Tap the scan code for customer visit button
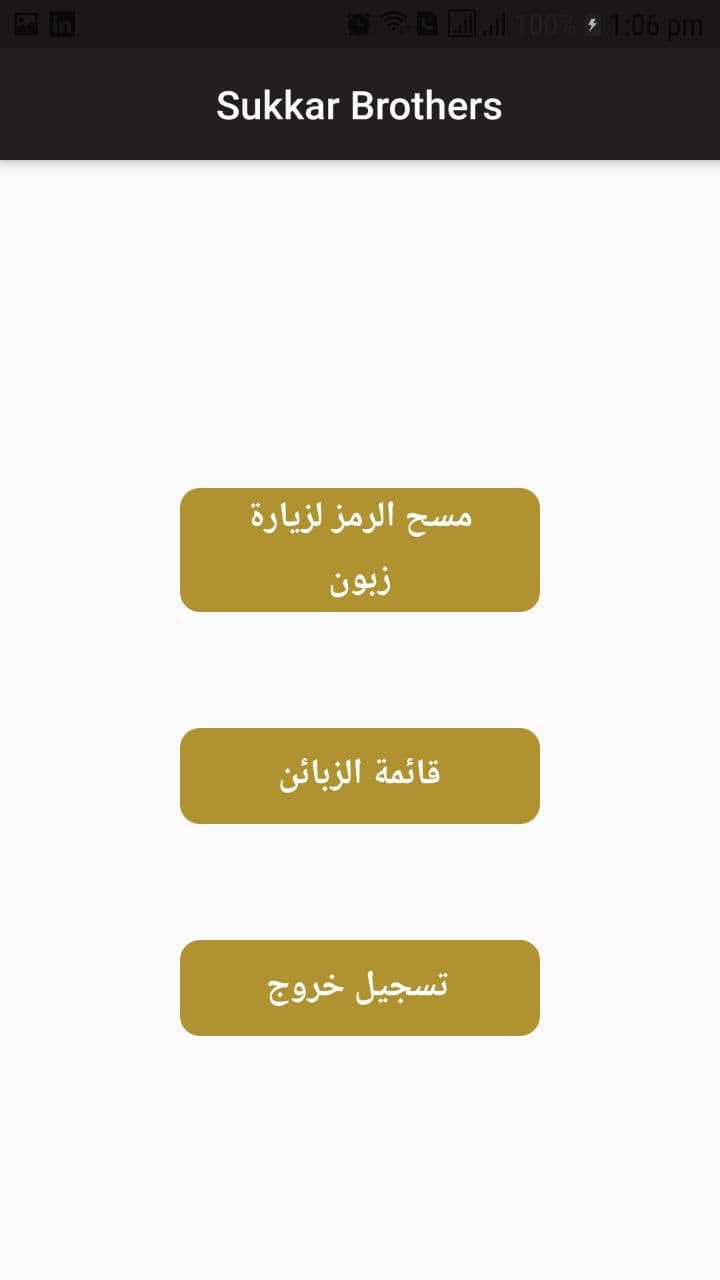The image size is (720, 1280). pos(360,550)
